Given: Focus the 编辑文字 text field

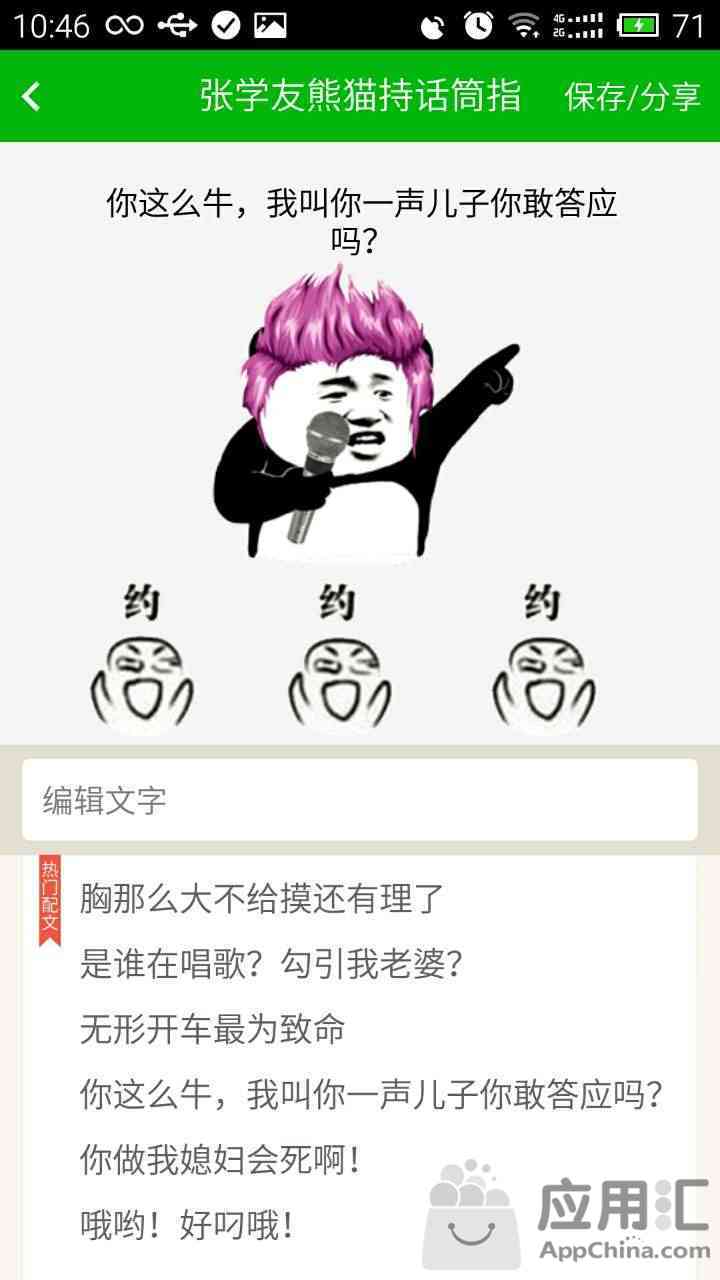Looking at the screenshot, I should [x=360, y=800].
